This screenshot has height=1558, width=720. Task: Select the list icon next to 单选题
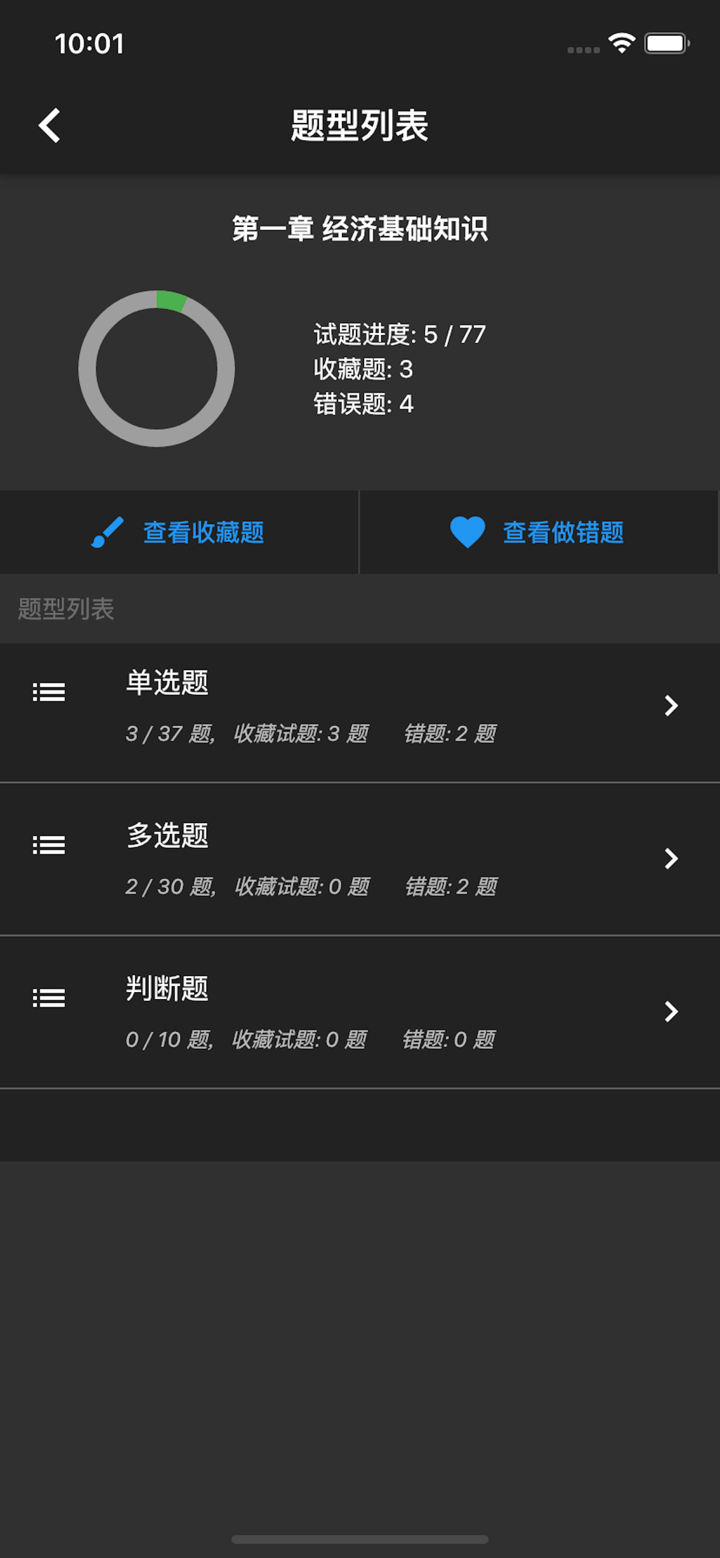click(x=49, y=691)
